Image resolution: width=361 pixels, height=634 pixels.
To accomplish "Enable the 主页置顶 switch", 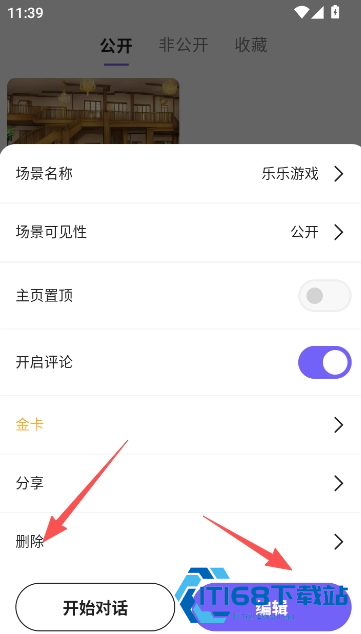I will pos(325,296).
